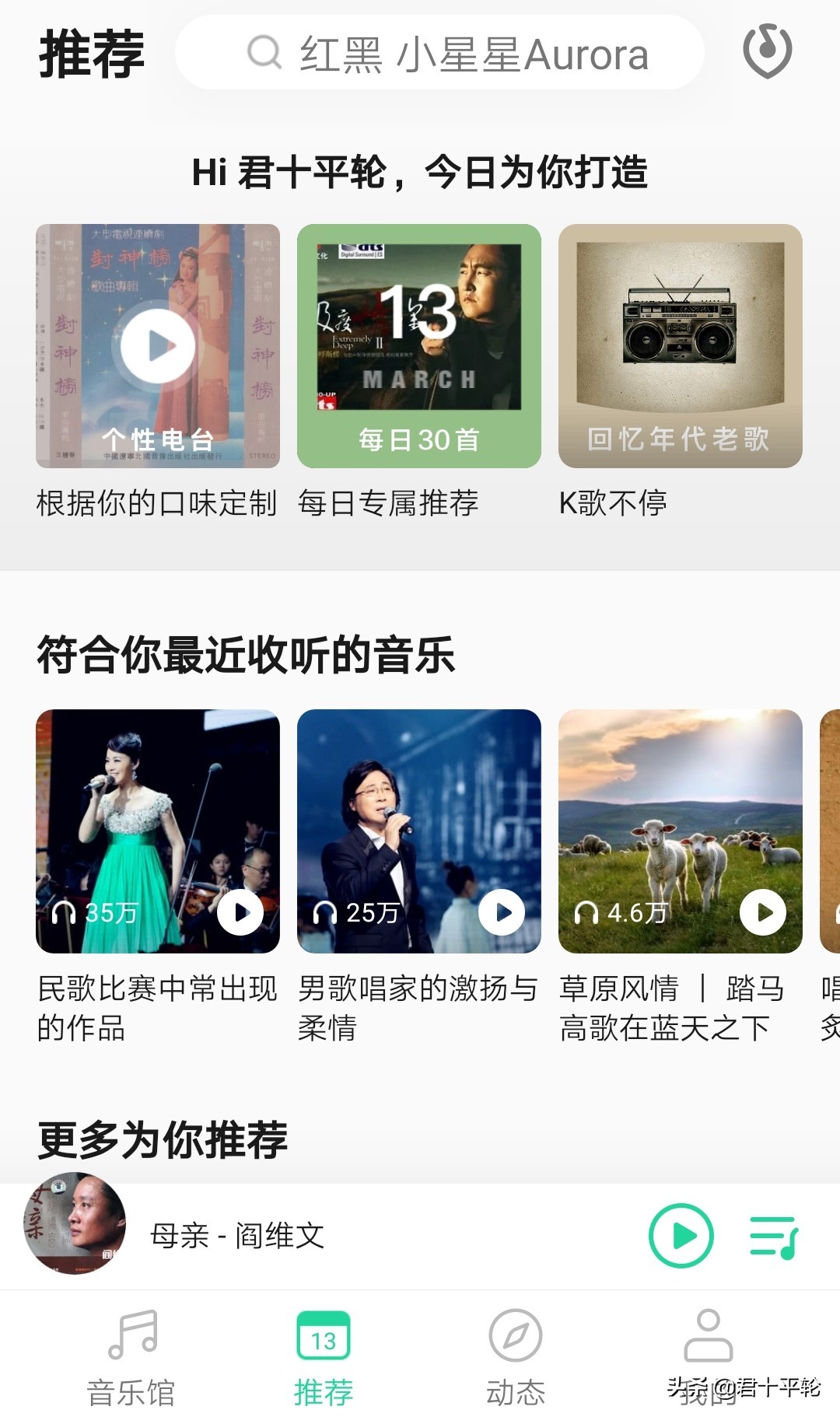The image size is (840, 1417).
Task: Open the song recognition icon
Action: click(767, 51)
